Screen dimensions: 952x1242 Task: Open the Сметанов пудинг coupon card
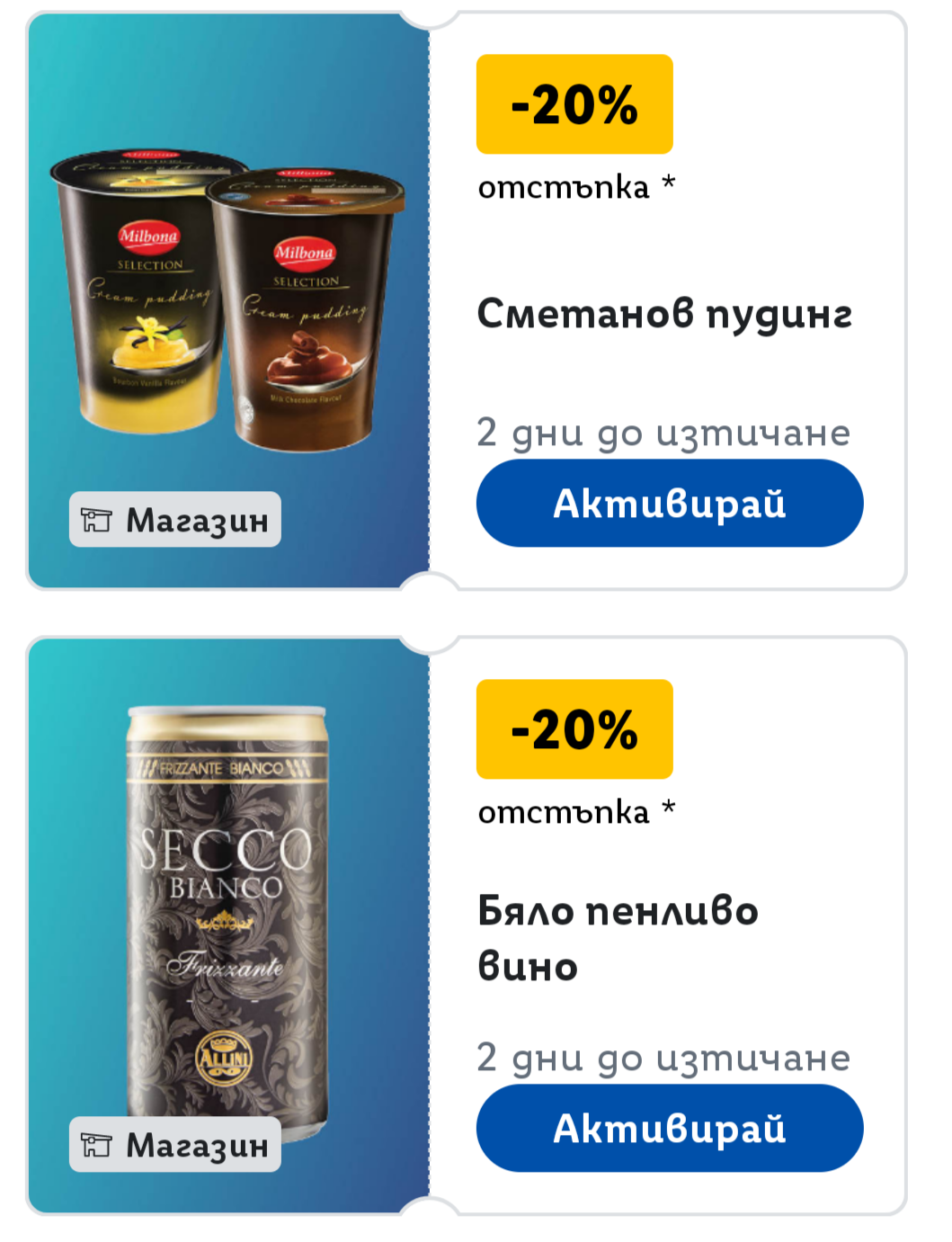663,314
